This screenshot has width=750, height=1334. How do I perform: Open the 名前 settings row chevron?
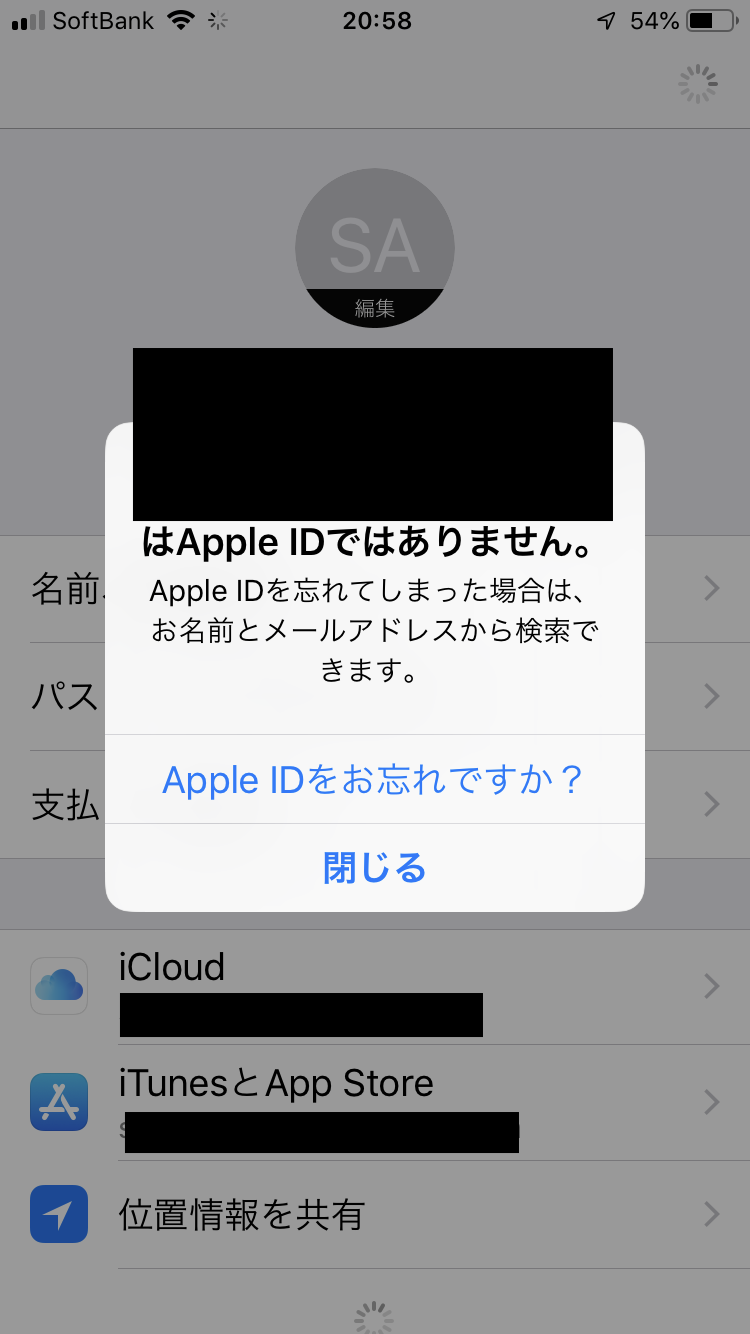pyautogui.click(x=712, y=588)
